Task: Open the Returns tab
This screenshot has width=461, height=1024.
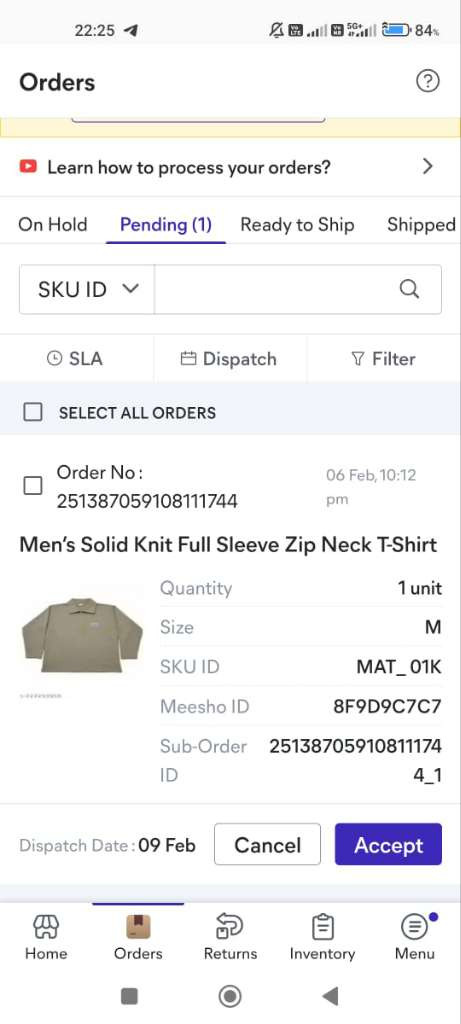Action: point(230,937)
